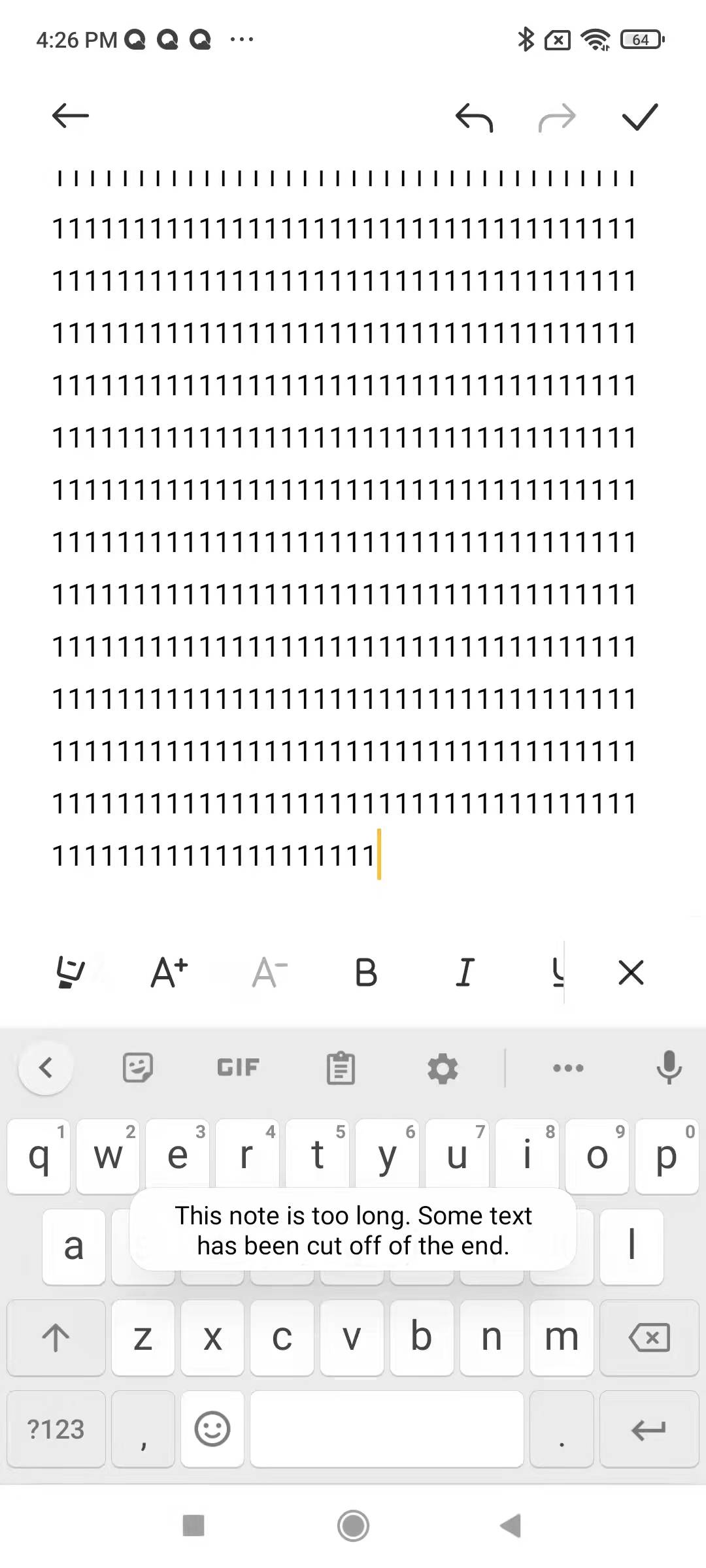Viewport: 706px width, 1568px height.
Task: Select the doodle pen tool
Action: [x=72, y=973]
